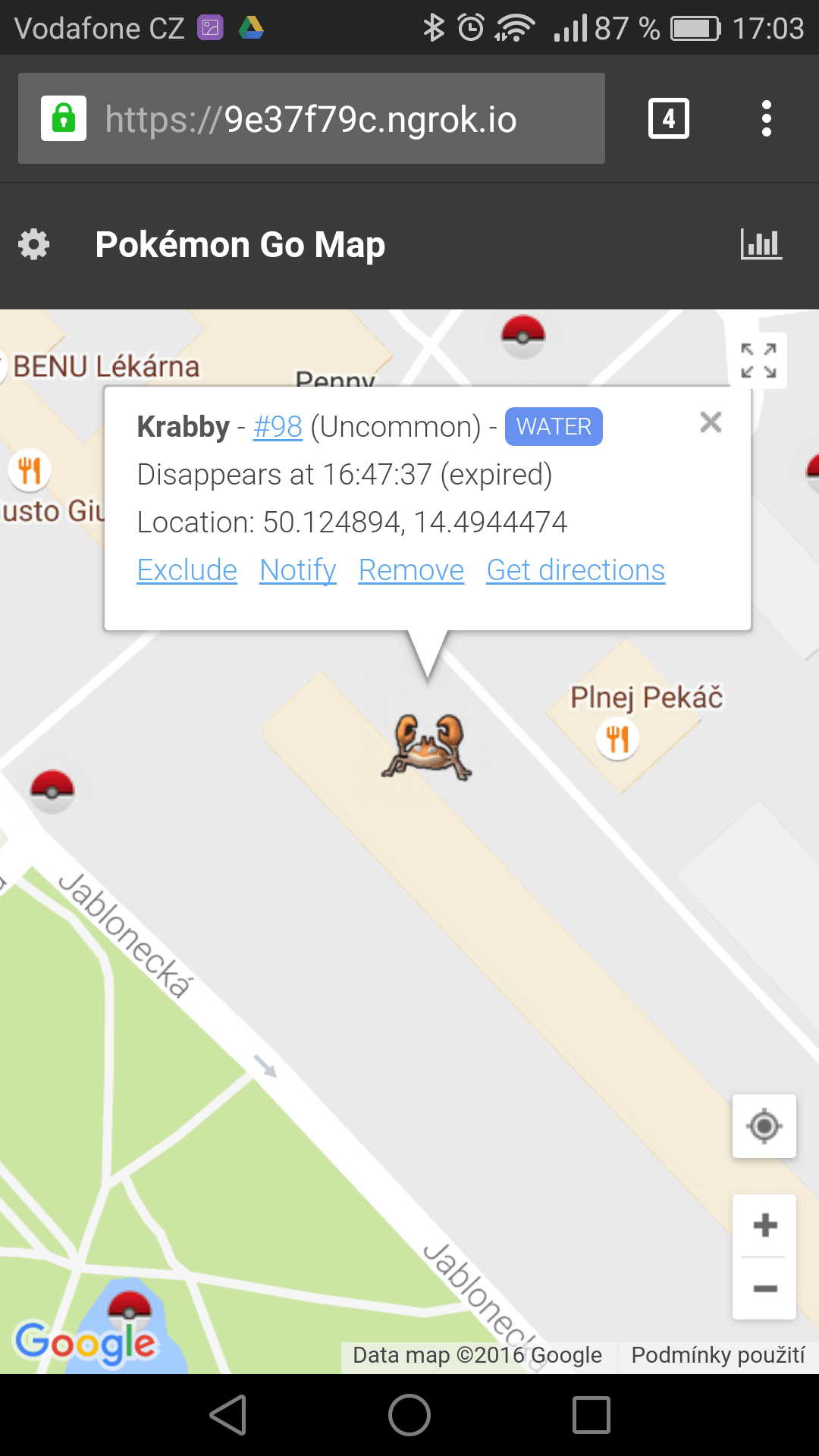
Task: Remove the Krabby marker
Action: coord(411,570)
